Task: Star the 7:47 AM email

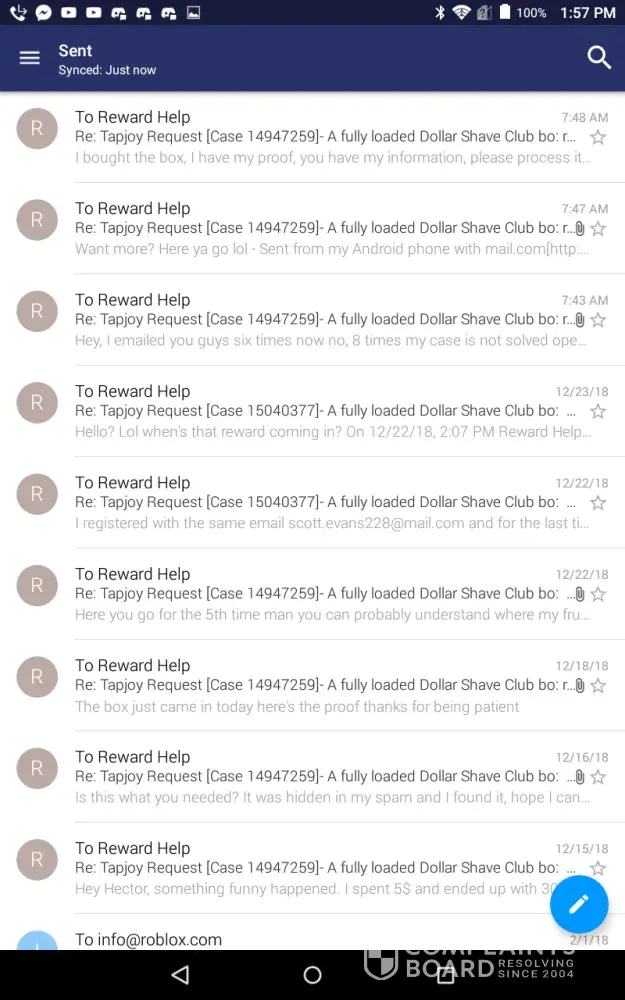Action: click(x=598, y=229)
